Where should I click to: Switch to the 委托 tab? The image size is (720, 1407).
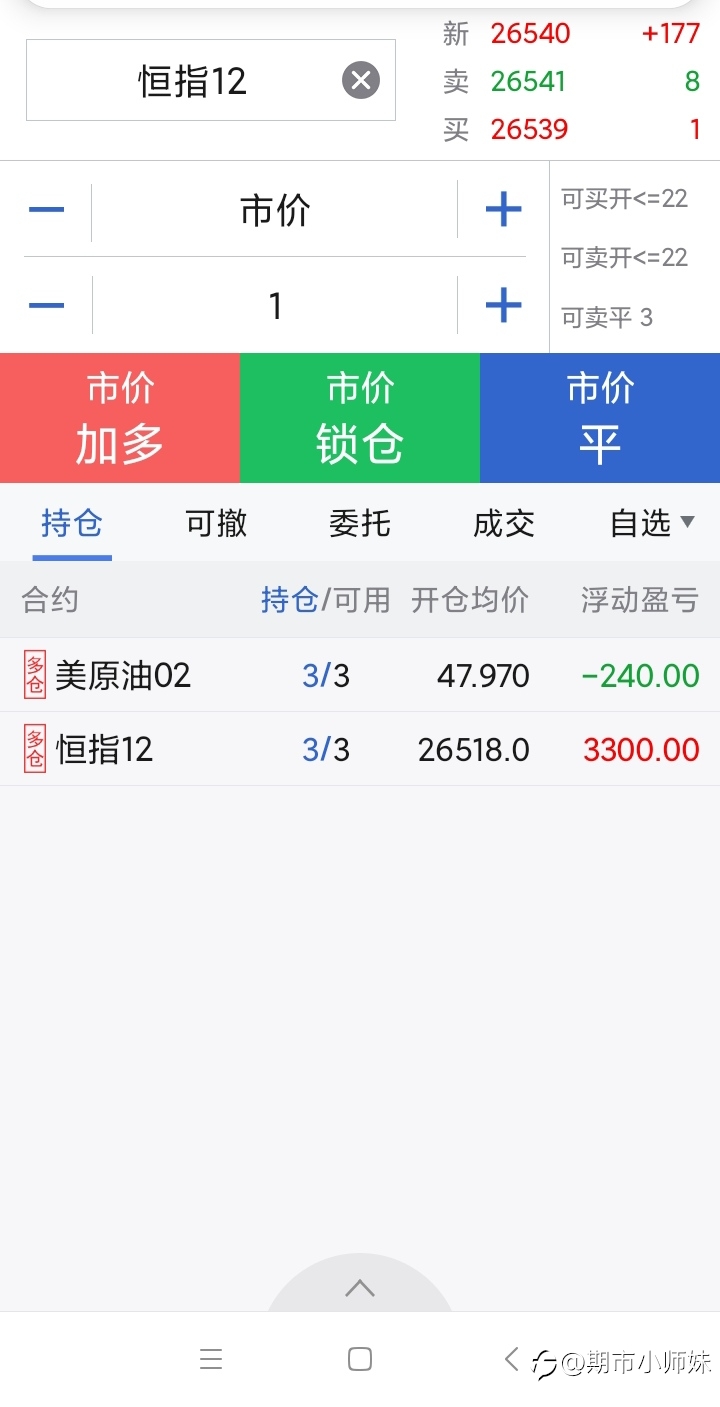point(360,523)
